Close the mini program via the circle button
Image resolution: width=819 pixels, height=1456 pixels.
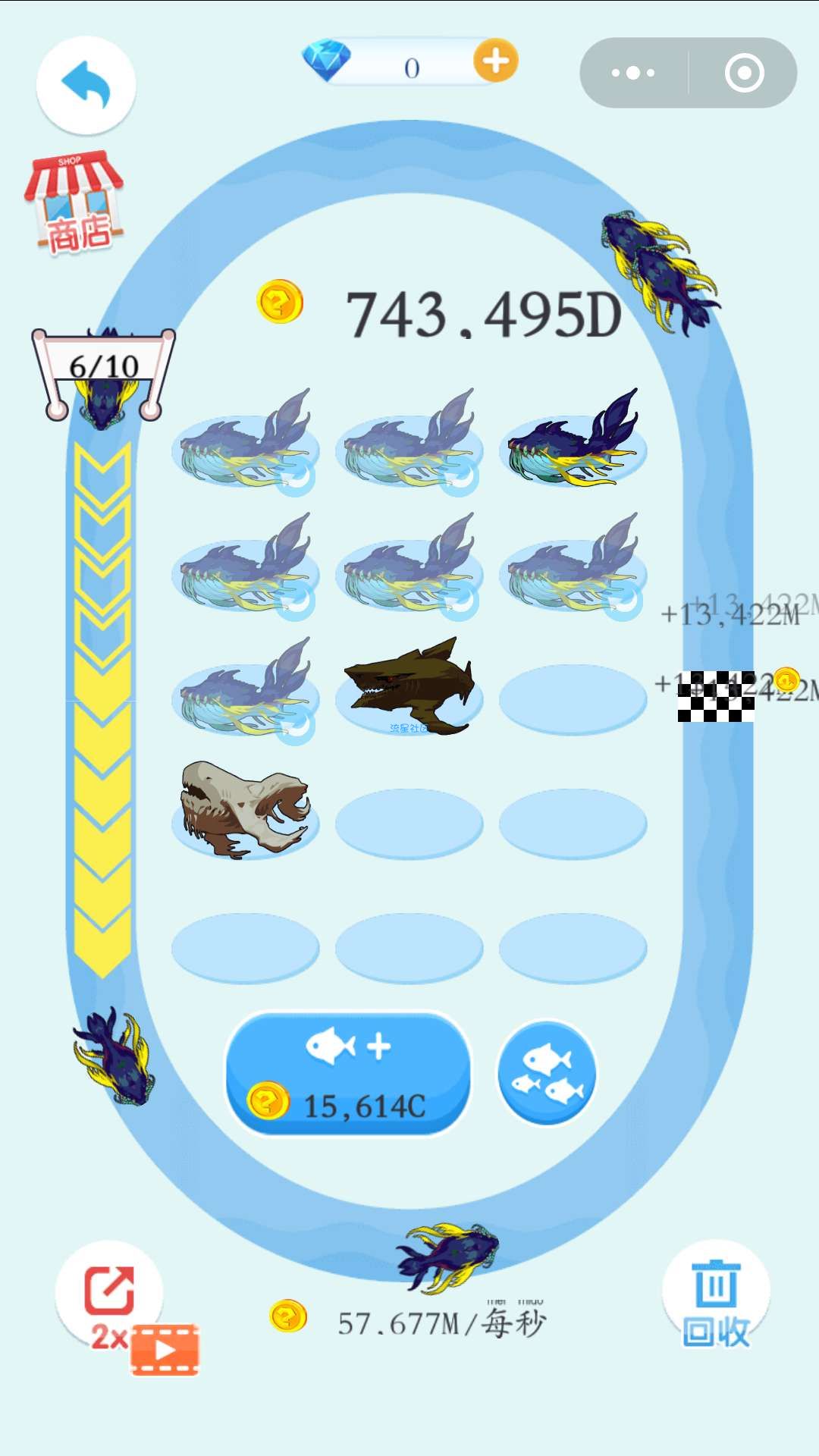[744, 73]
